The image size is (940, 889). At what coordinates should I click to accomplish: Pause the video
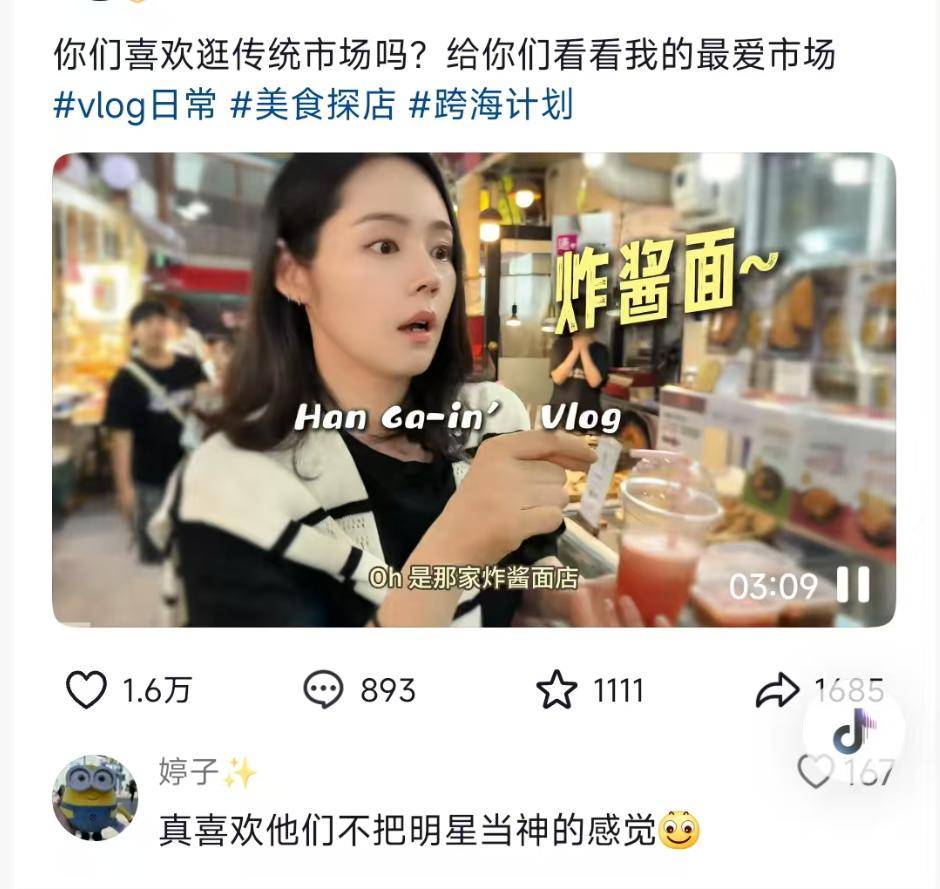click(853, 585)
